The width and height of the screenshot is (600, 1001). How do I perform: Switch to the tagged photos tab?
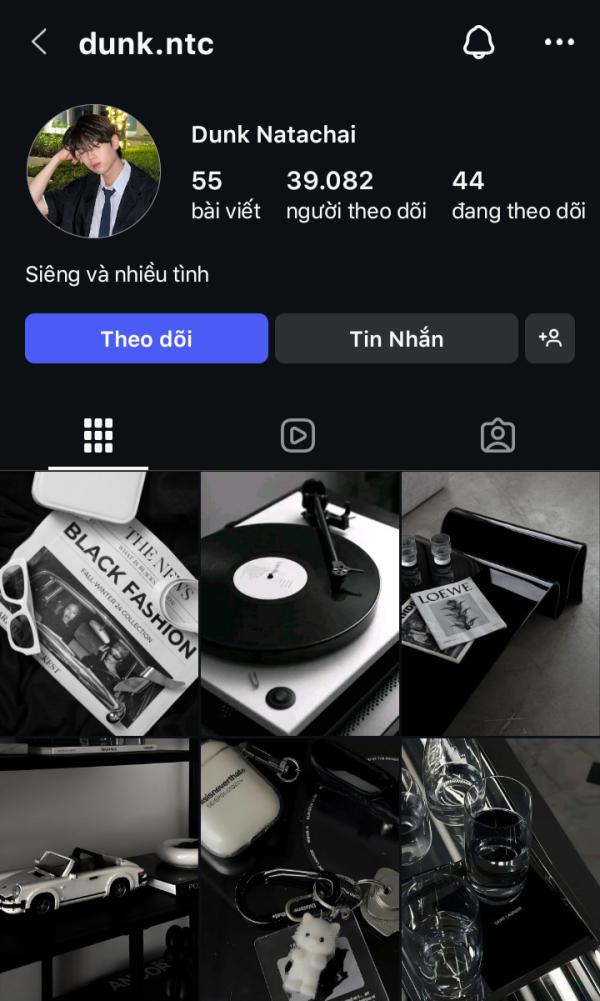click(x=498, y=436)
